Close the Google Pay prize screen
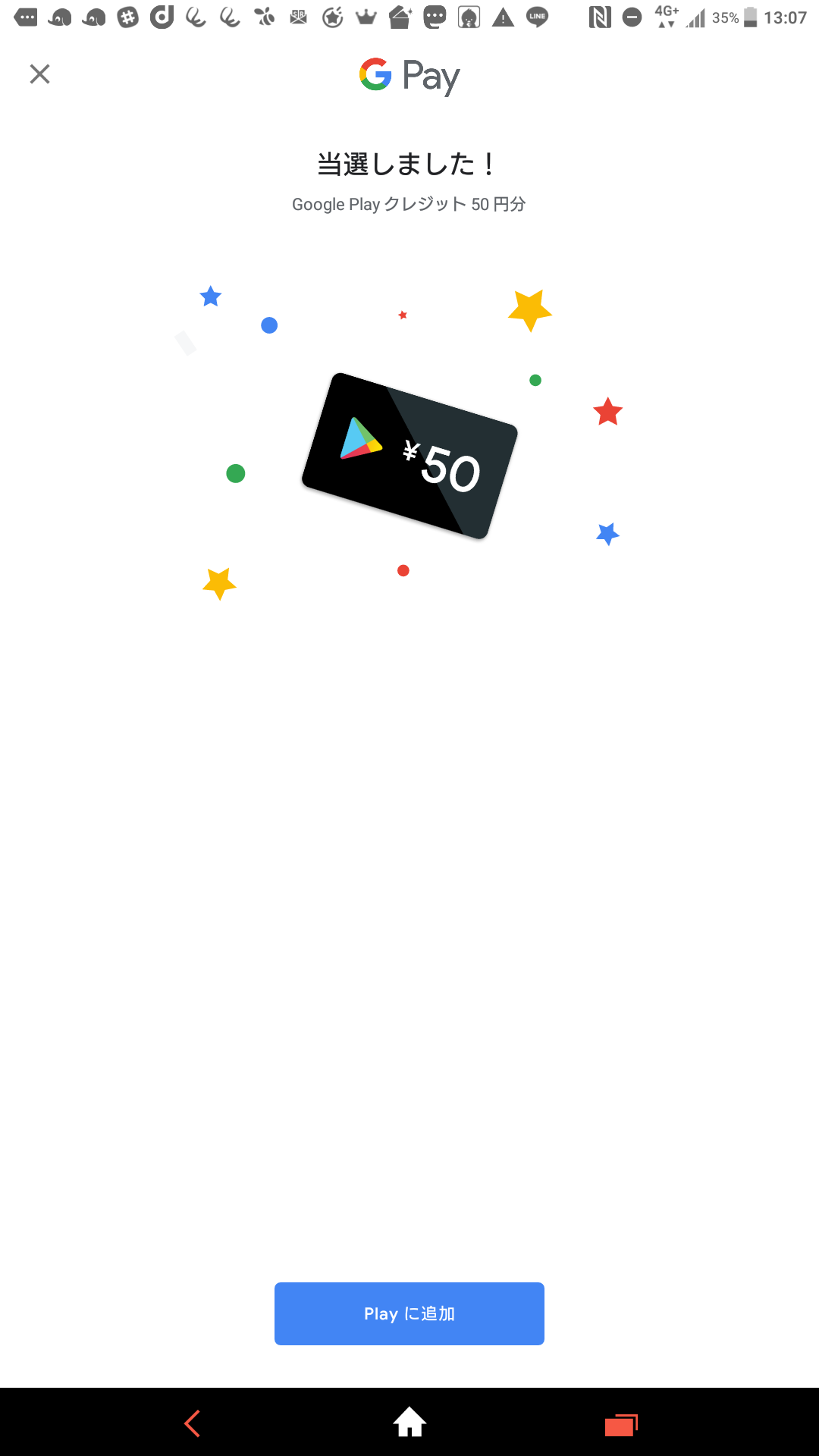Screen dimensions: 819x1456 pyautogui.click(x=39, y=74)
